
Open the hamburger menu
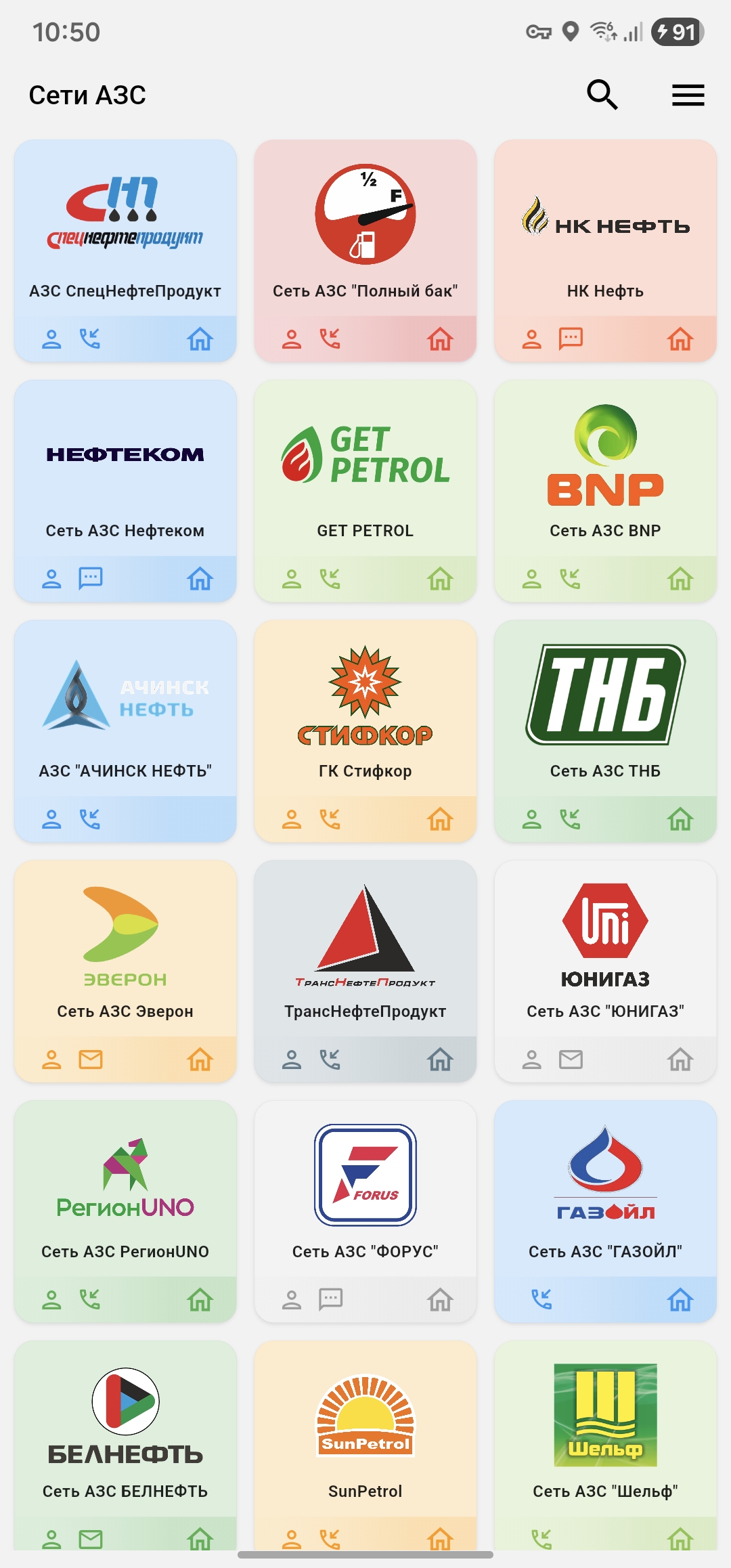(x=688, y=95)
